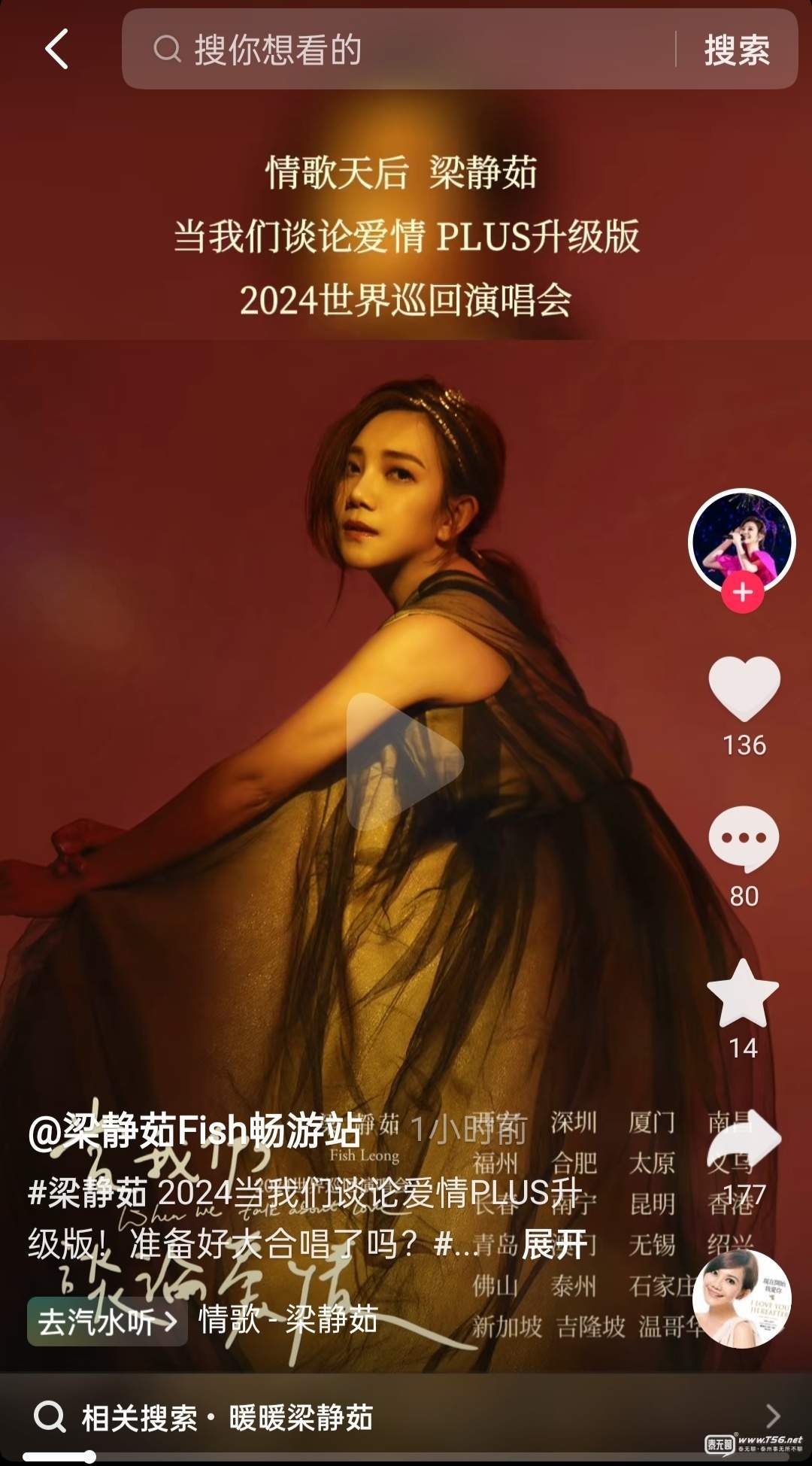Tap 去汽水听 to listen in Soda Music
The height and width of the screenshot is (1466, 812).
coord(107,1322)
